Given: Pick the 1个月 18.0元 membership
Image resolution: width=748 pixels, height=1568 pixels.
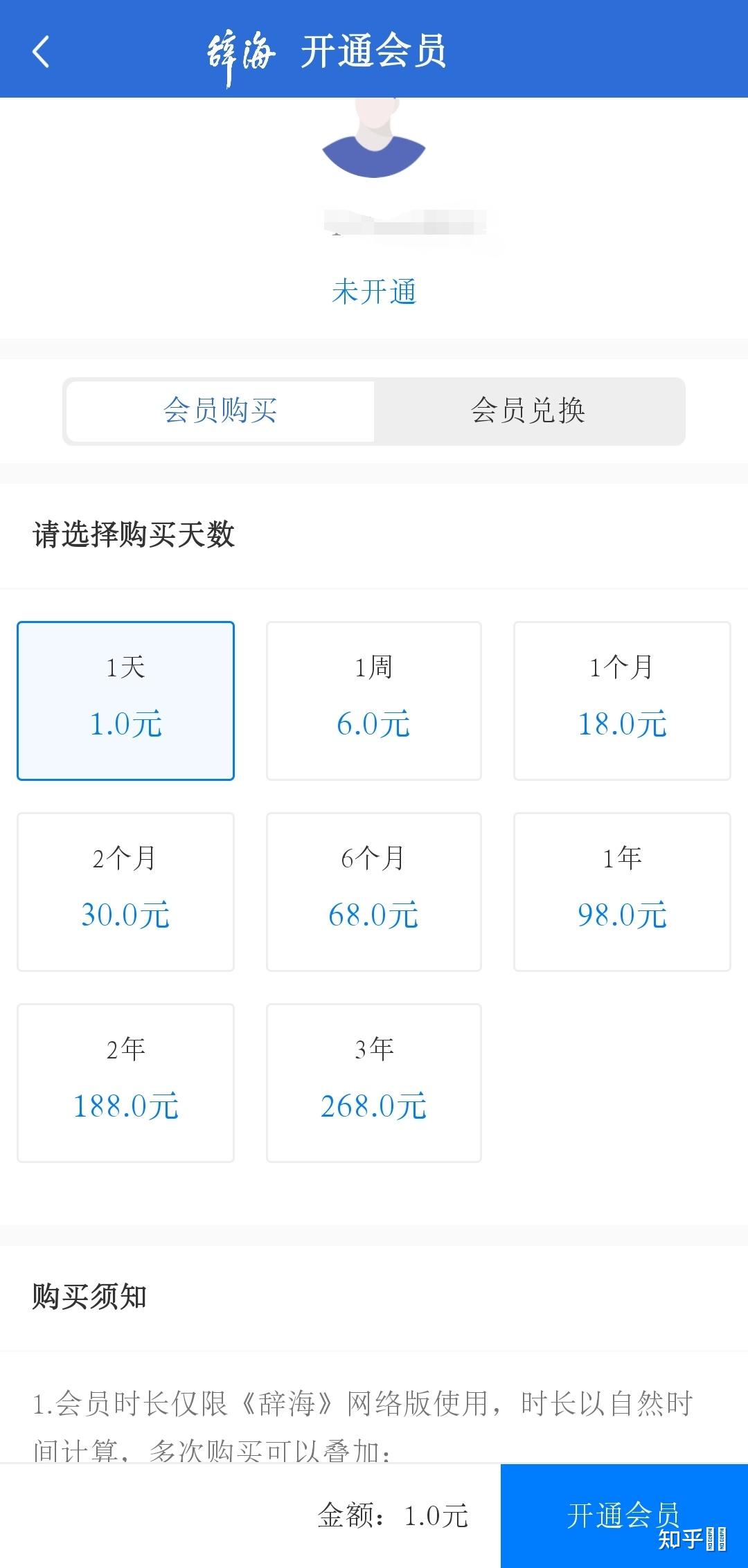Looking at the screenshot, I should pyautogui.click(x=622, y=701).
